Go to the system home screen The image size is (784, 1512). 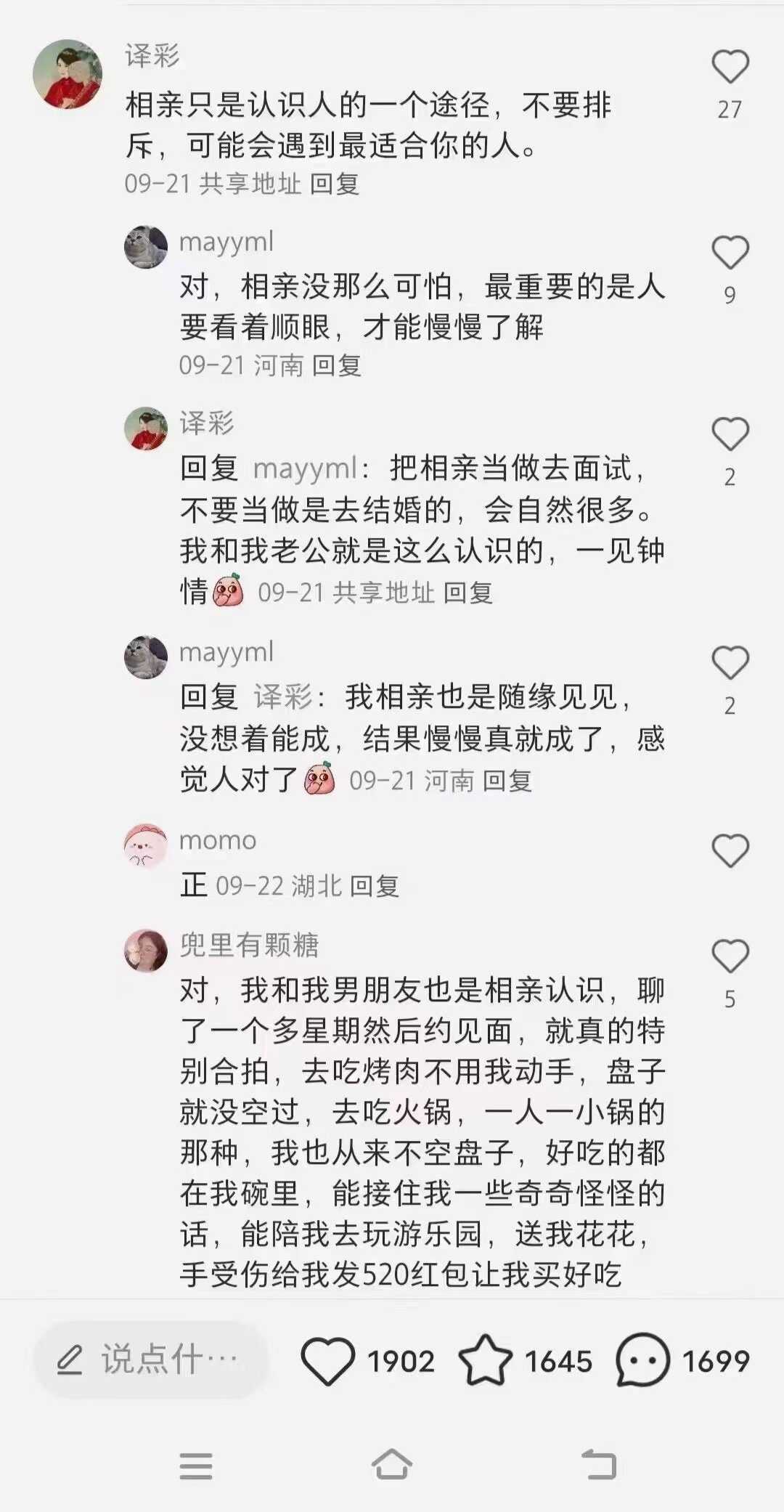pyautogui.click(x=392, y=1465)
